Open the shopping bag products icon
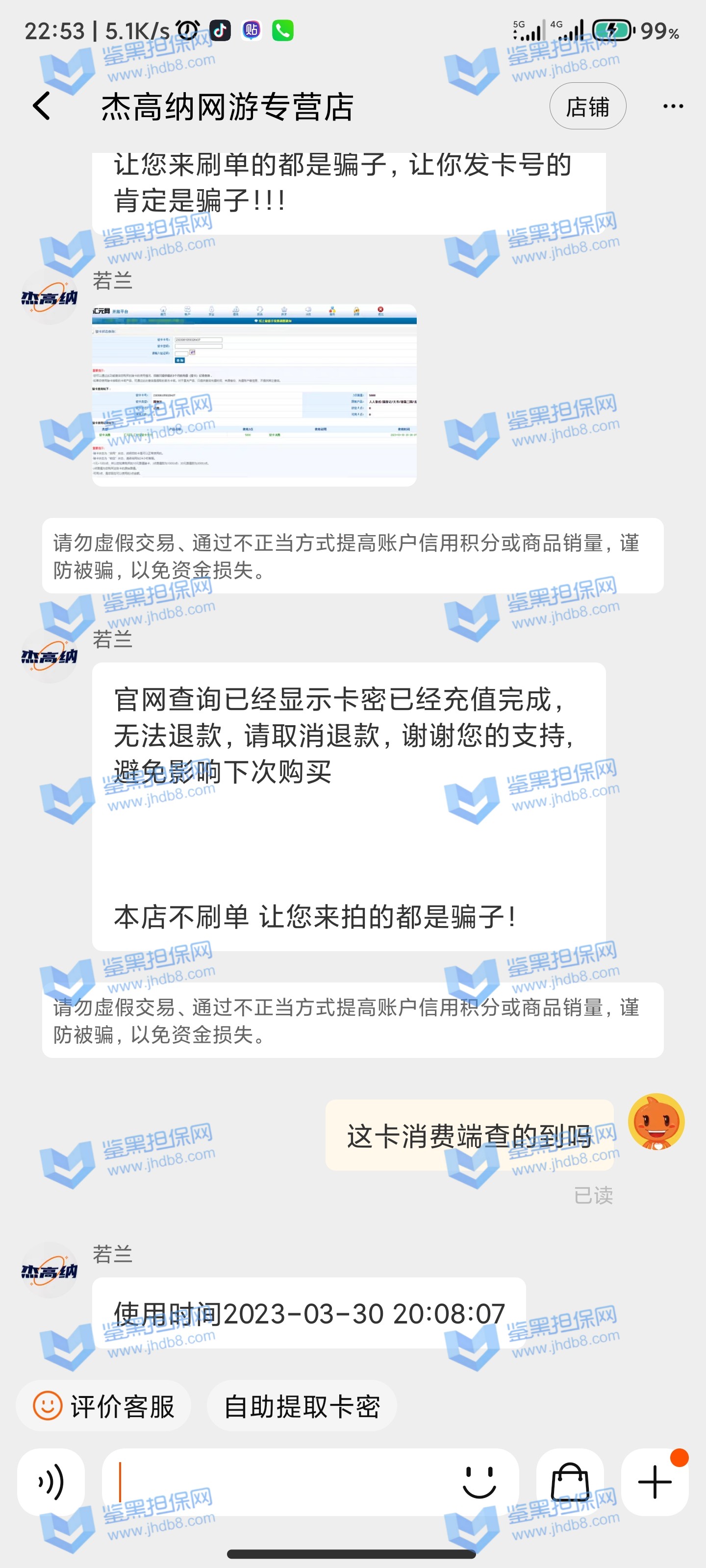 point(570,1482)
